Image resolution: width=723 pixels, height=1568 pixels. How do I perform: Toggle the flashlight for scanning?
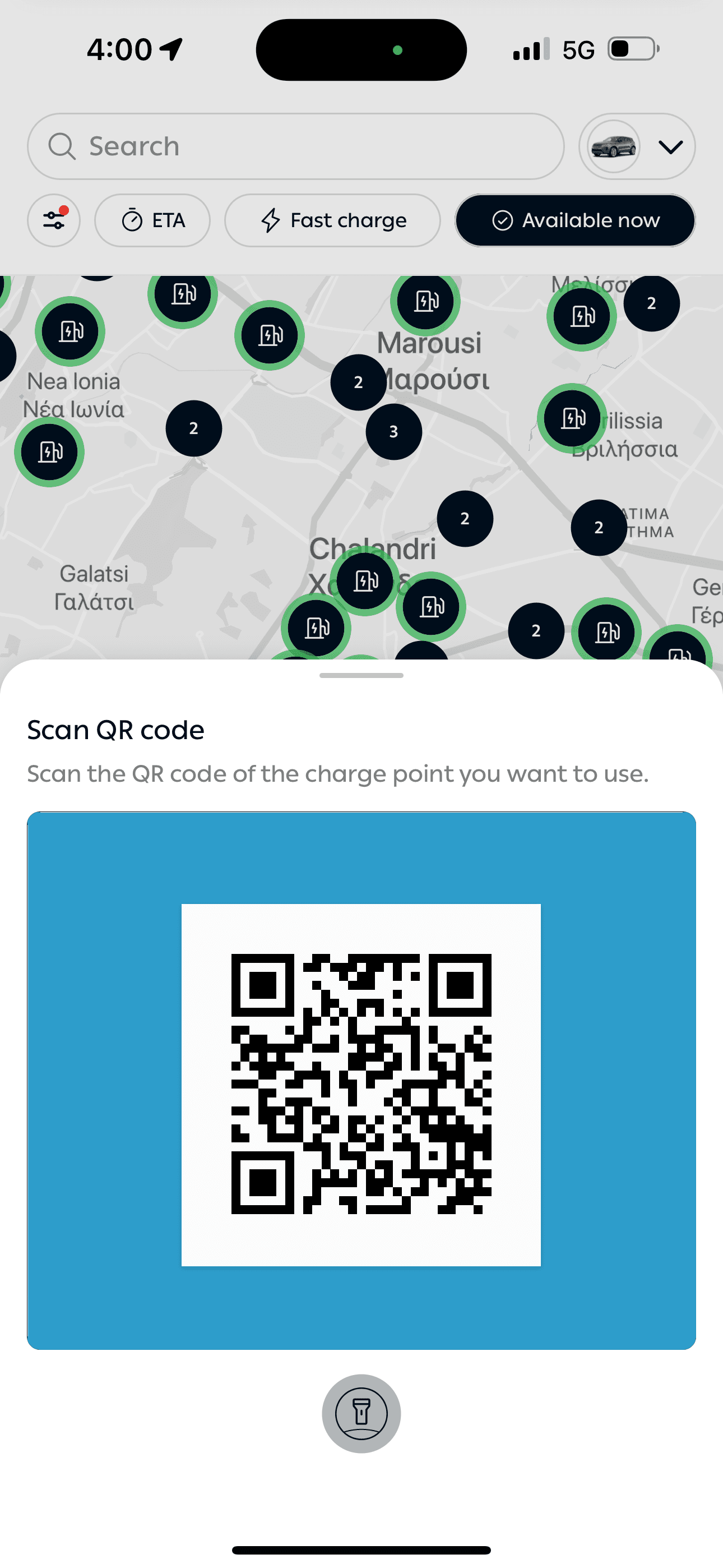coord(361,1413)
